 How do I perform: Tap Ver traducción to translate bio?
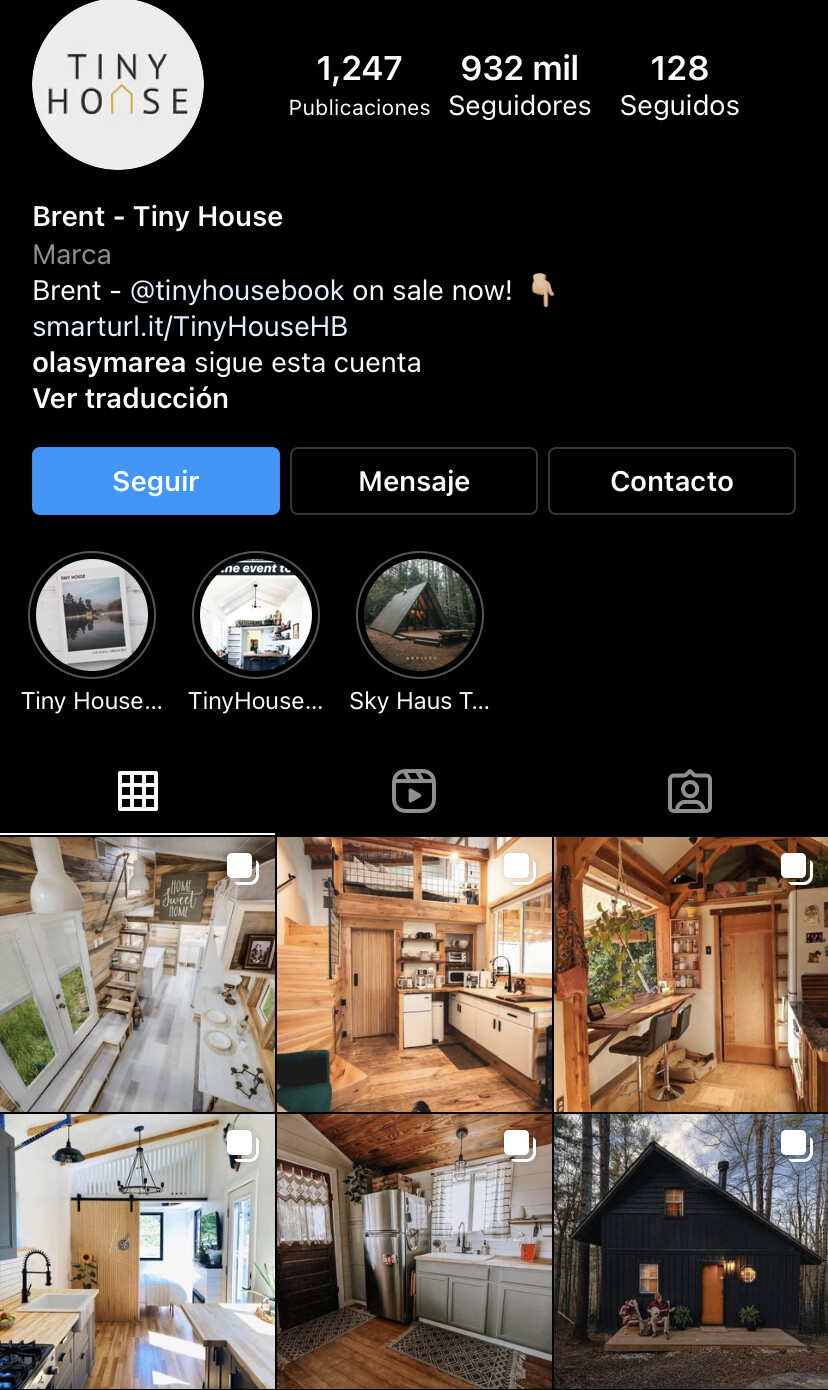point(131,398)
